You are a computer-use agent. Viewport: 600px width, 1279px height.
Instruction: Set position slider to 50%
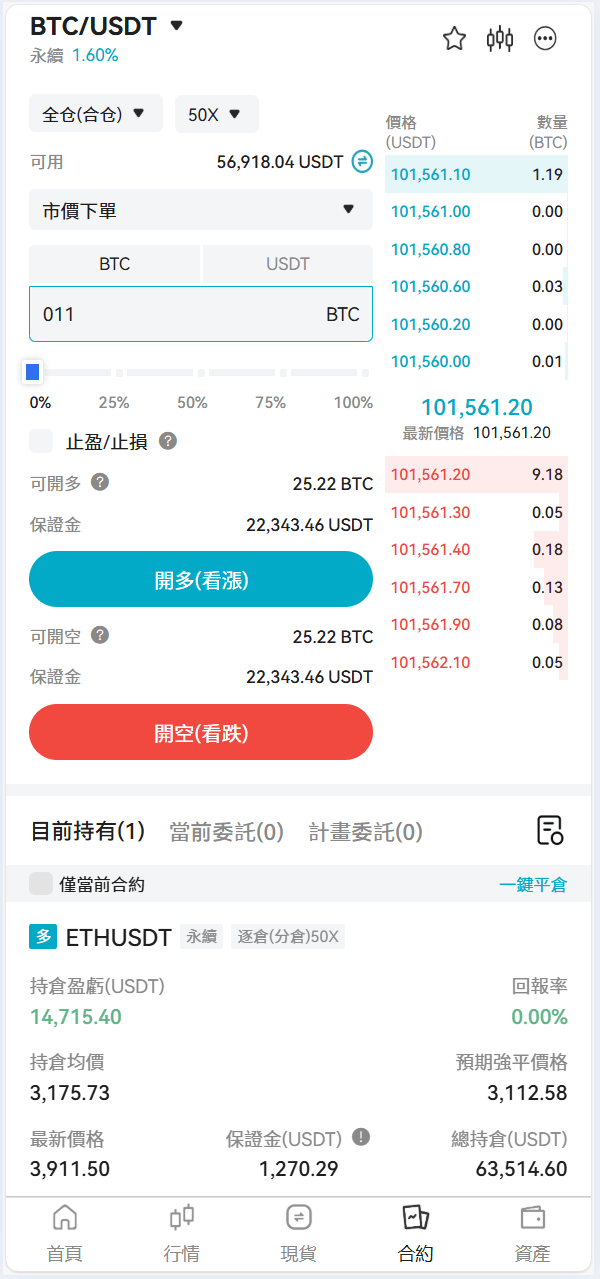[x=201, y=373]
